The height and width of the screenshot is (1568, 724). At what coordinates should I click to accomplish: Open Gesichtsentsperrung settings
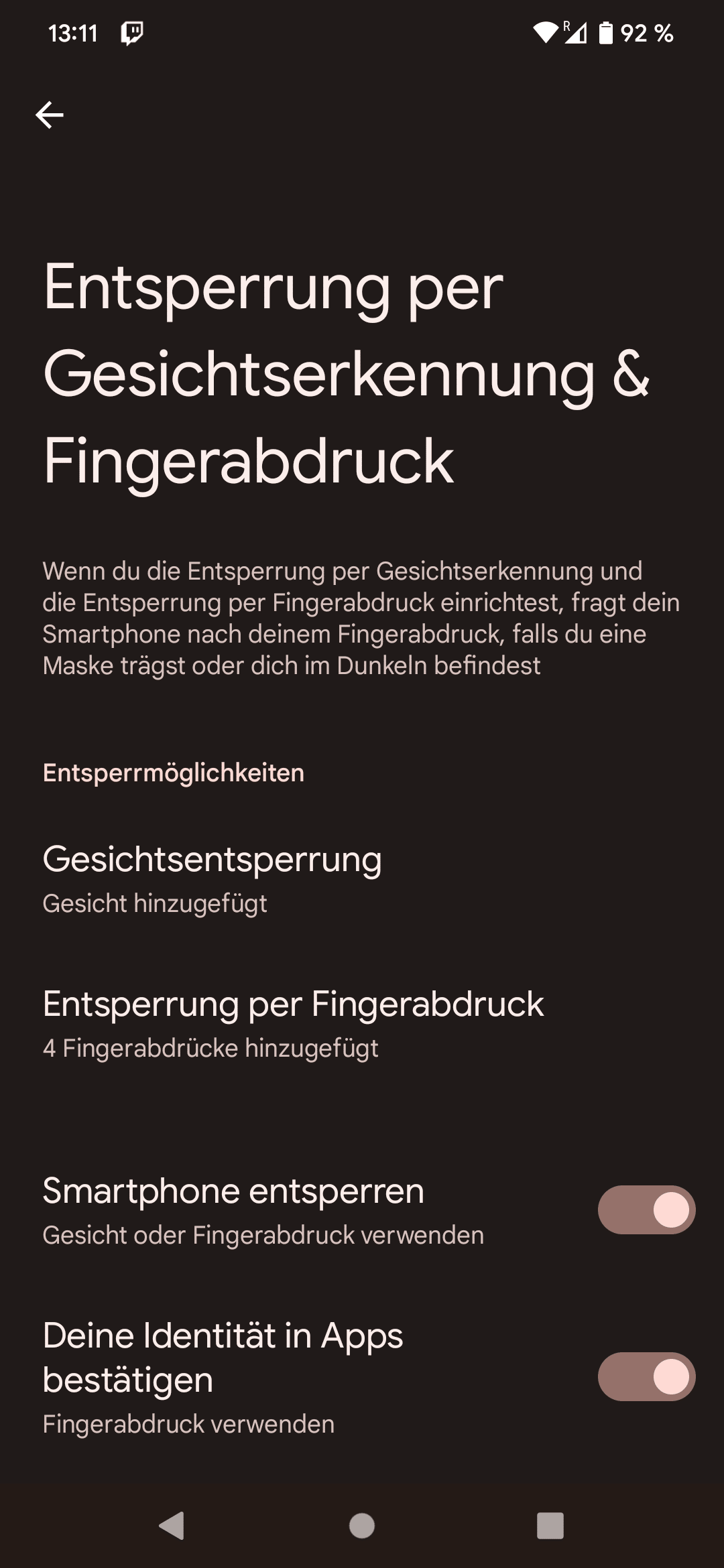coord(362,879)
